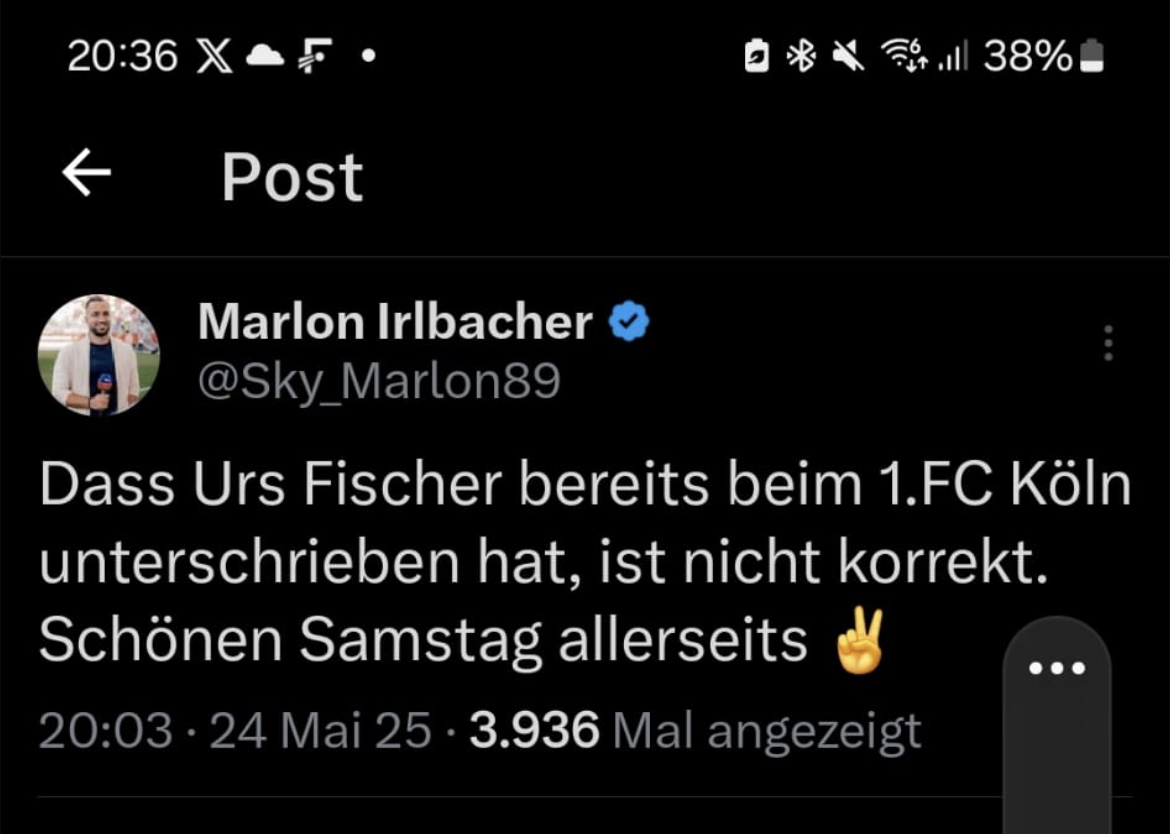Tap the floating three-dots handle
Image resolution: width=1170 pixels, height=834 pixels.
click(1056, 669)
